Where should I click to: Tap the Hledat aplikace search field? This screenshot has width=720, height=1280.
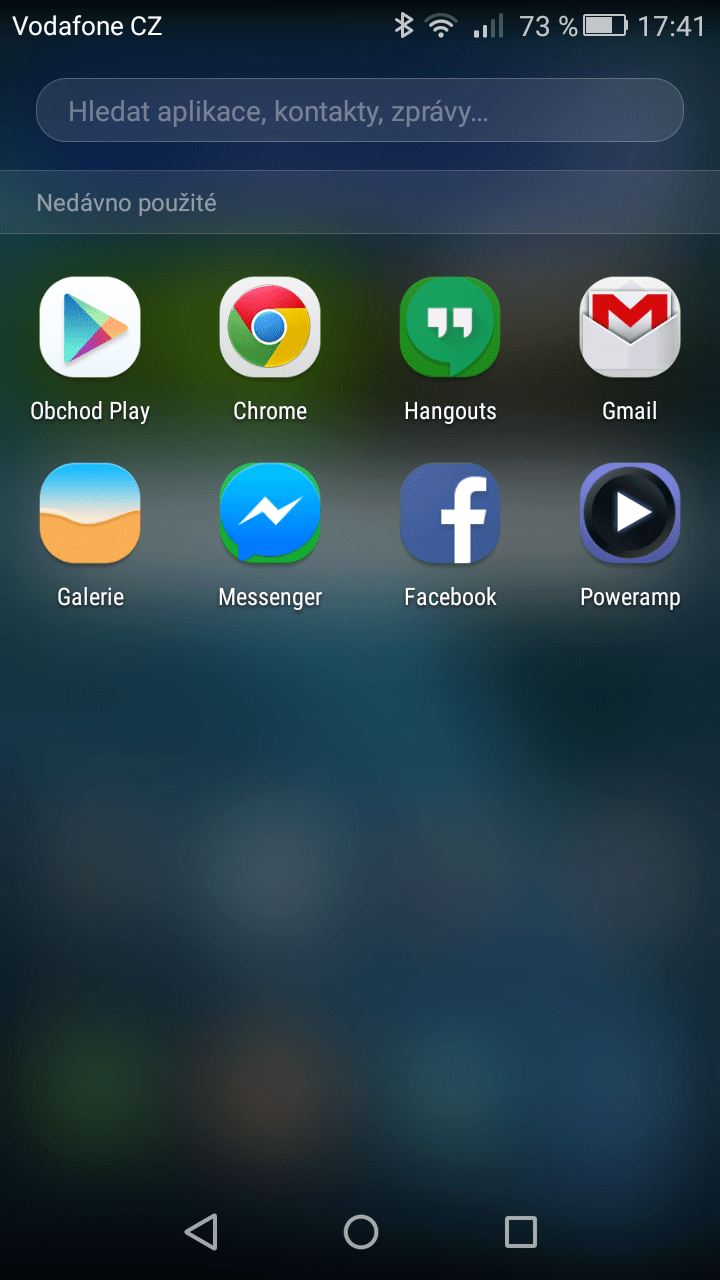click(360, 110)
